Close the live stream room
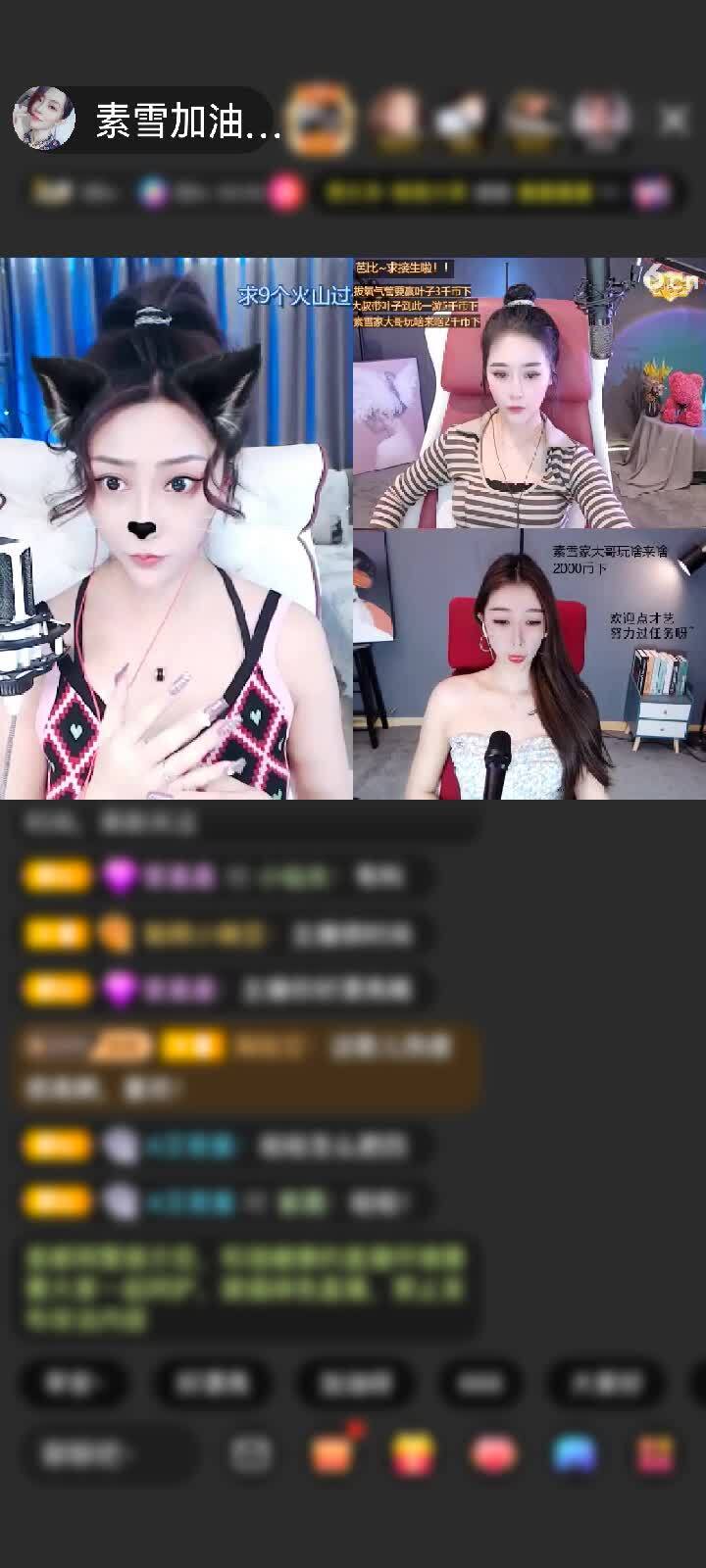Image resolution: width=706 pixels, height=1568 pixels. coord(674,121)
